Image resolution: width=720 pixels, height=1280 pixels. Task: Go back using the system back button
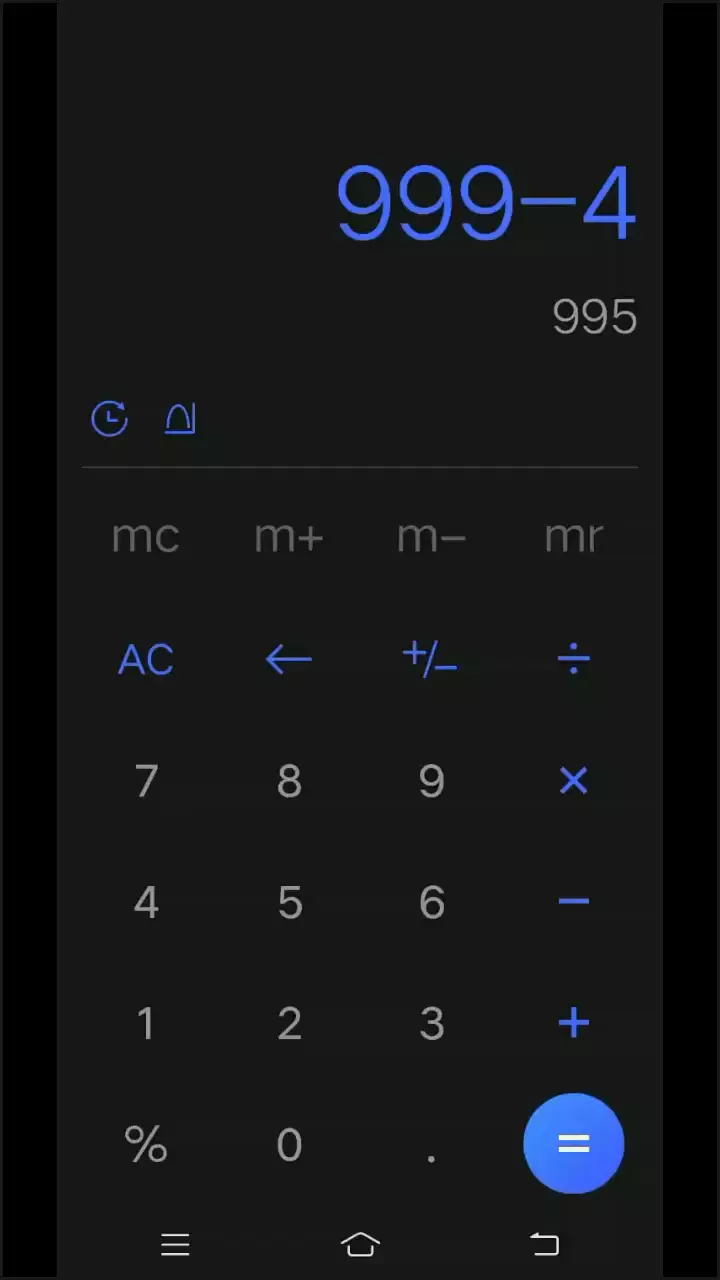(544, 1244)
